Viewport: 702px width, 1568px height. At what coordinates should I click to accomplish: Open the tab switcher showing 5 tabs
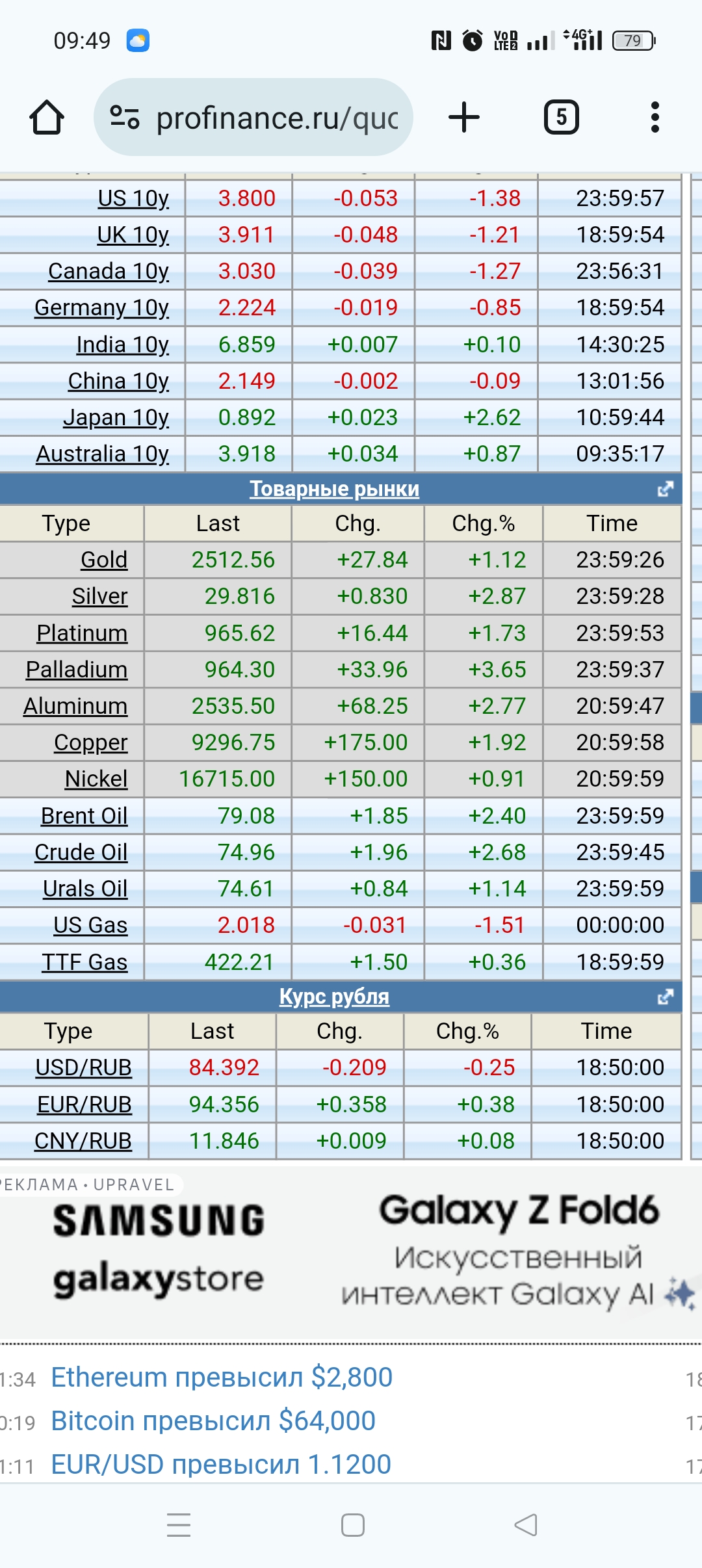pos(561,118)
